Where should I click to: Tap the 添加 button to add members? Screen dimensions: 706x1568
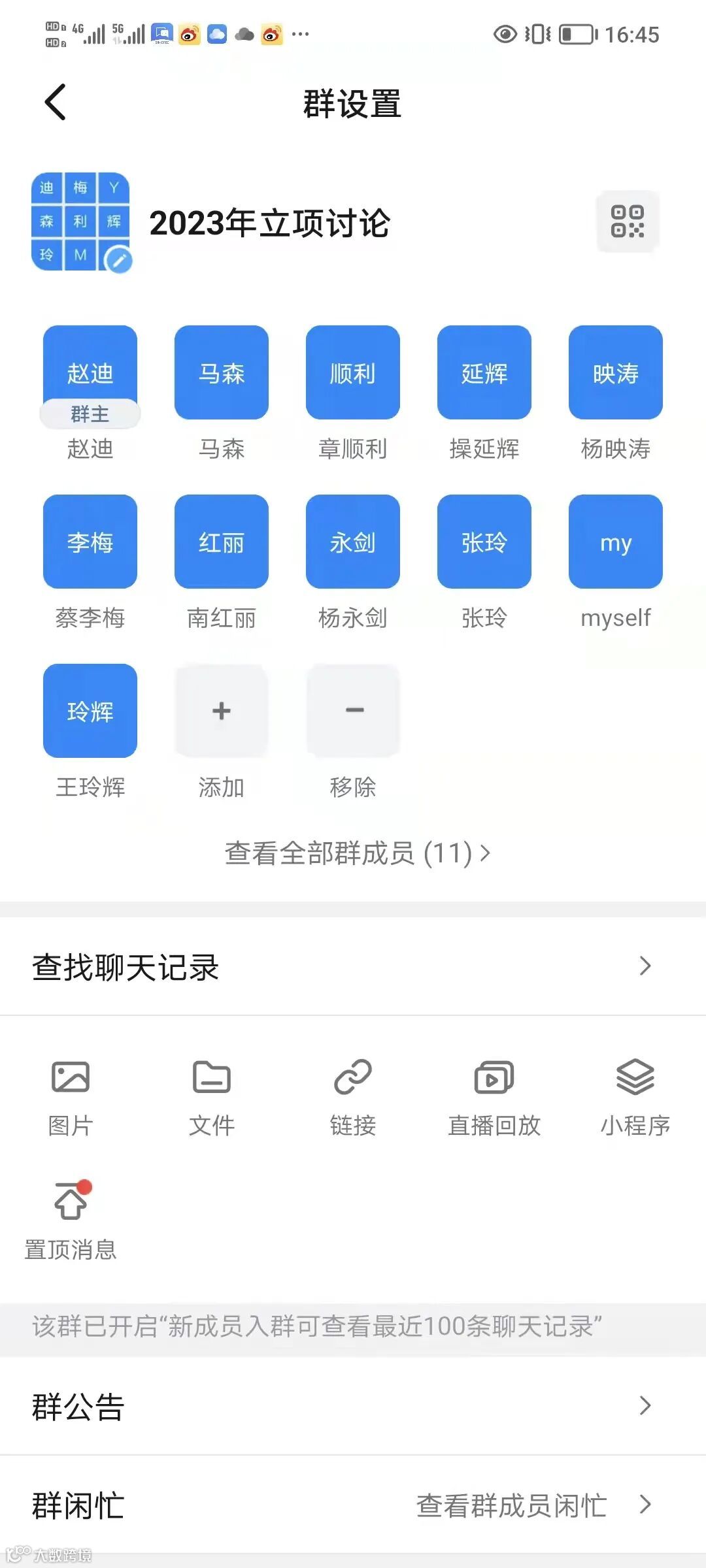[222, 711]
